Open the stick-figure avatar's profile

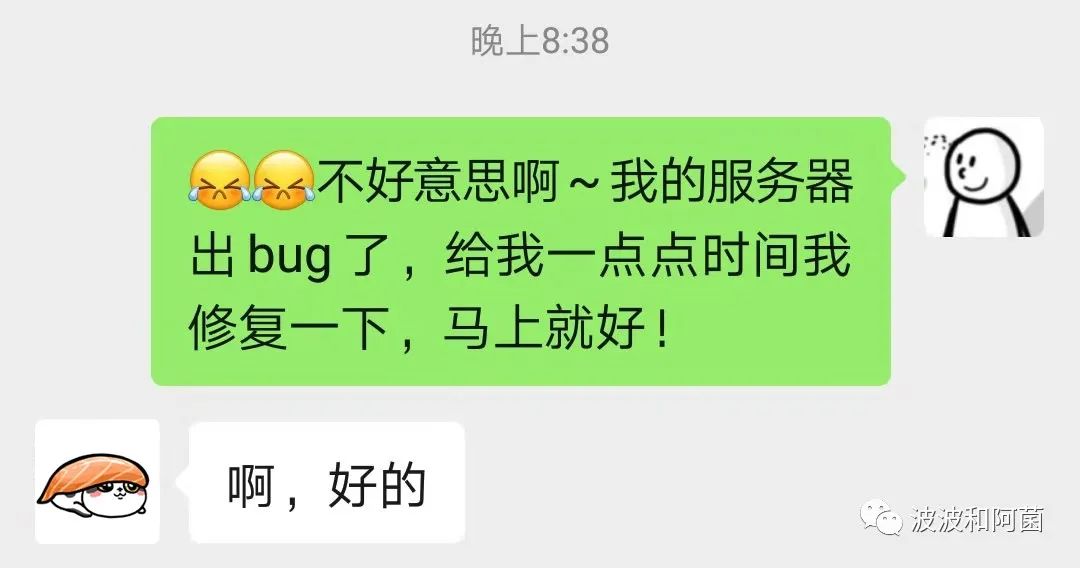(983, 177)
